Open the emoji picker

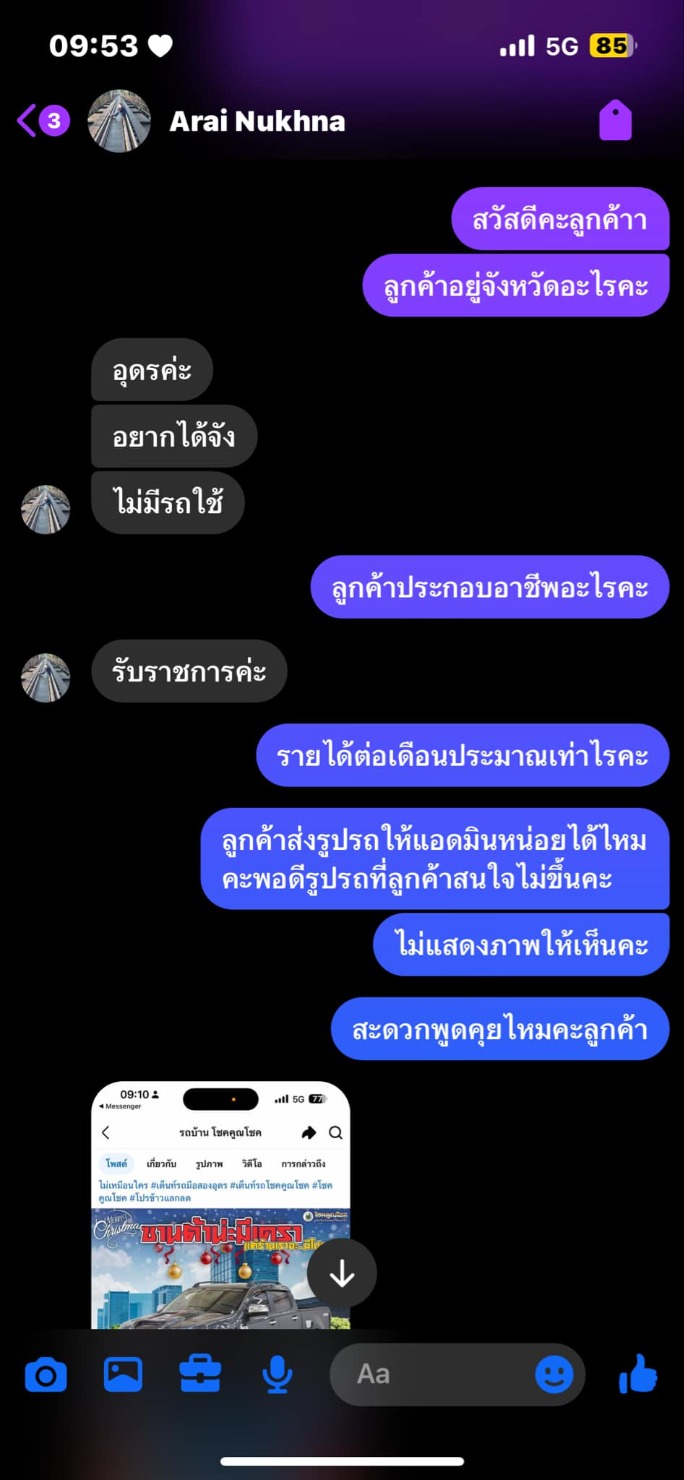[x=554, y=1375]
